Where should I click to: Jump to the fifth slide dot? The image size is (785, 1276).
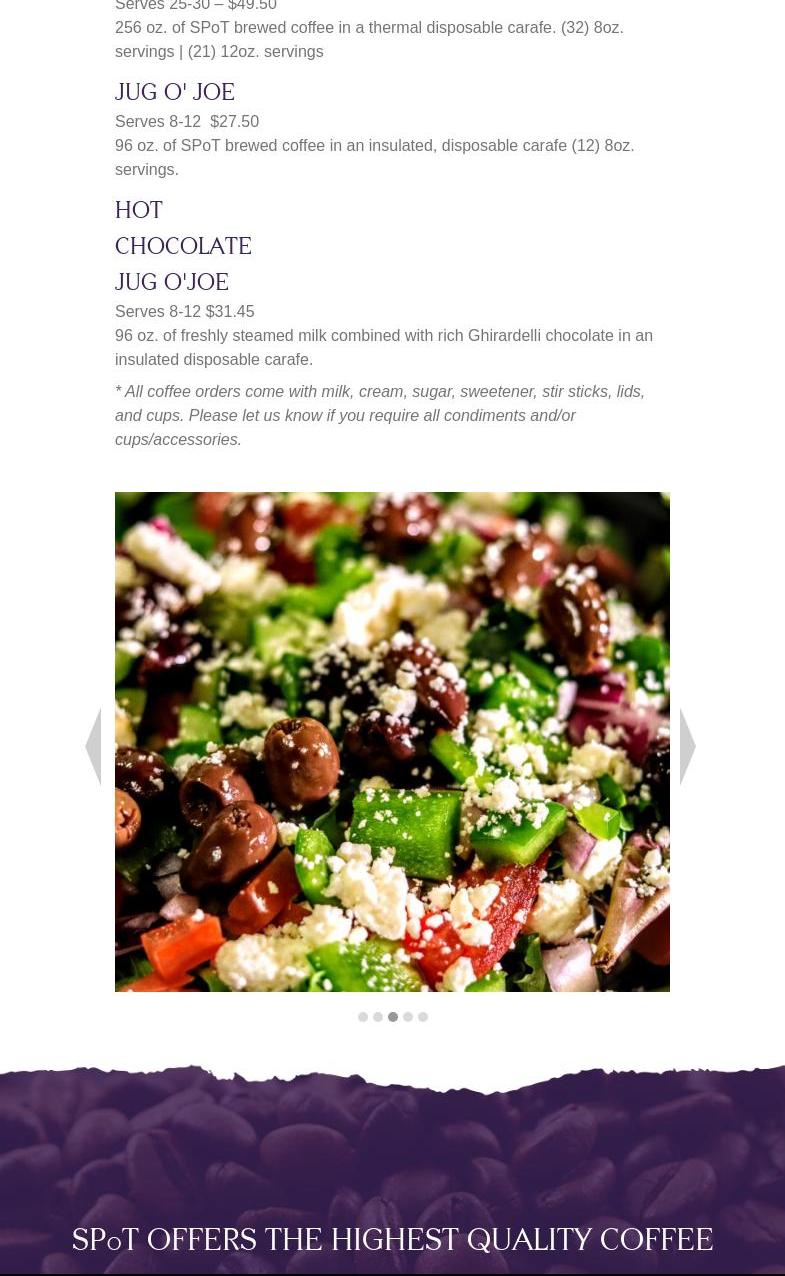pyautogui.click(x=423, y=1017)
